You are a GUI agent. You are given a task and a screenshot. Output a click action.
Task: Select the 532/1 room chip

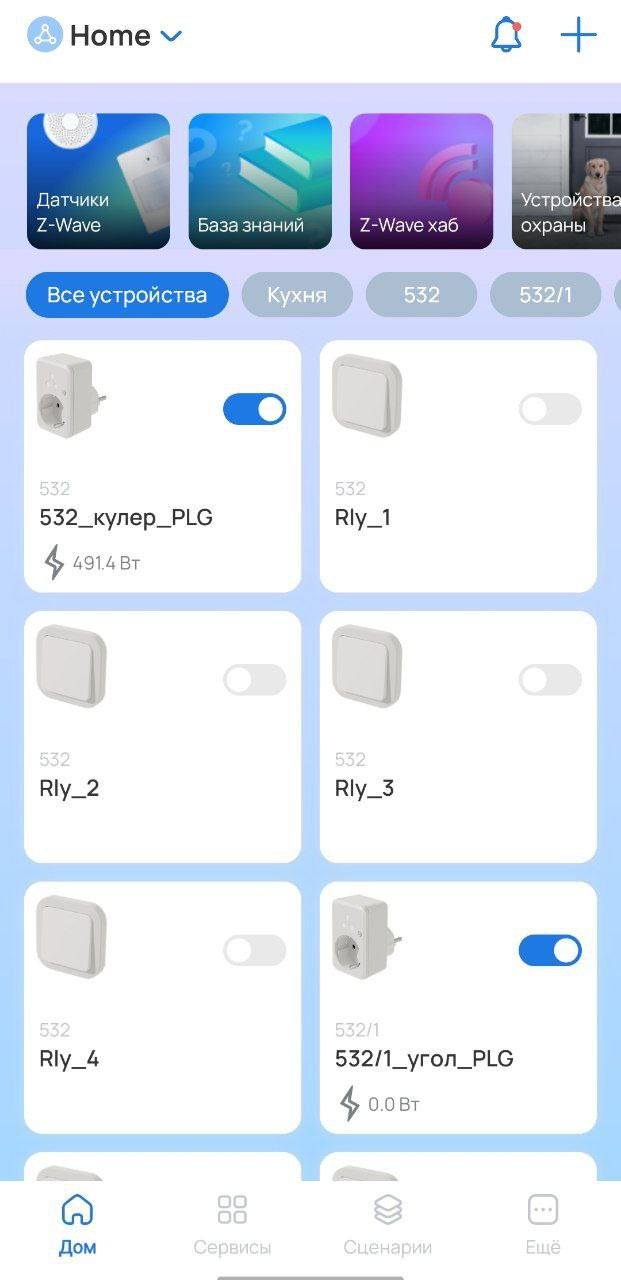pyautogui.click(x=545, y=295)
